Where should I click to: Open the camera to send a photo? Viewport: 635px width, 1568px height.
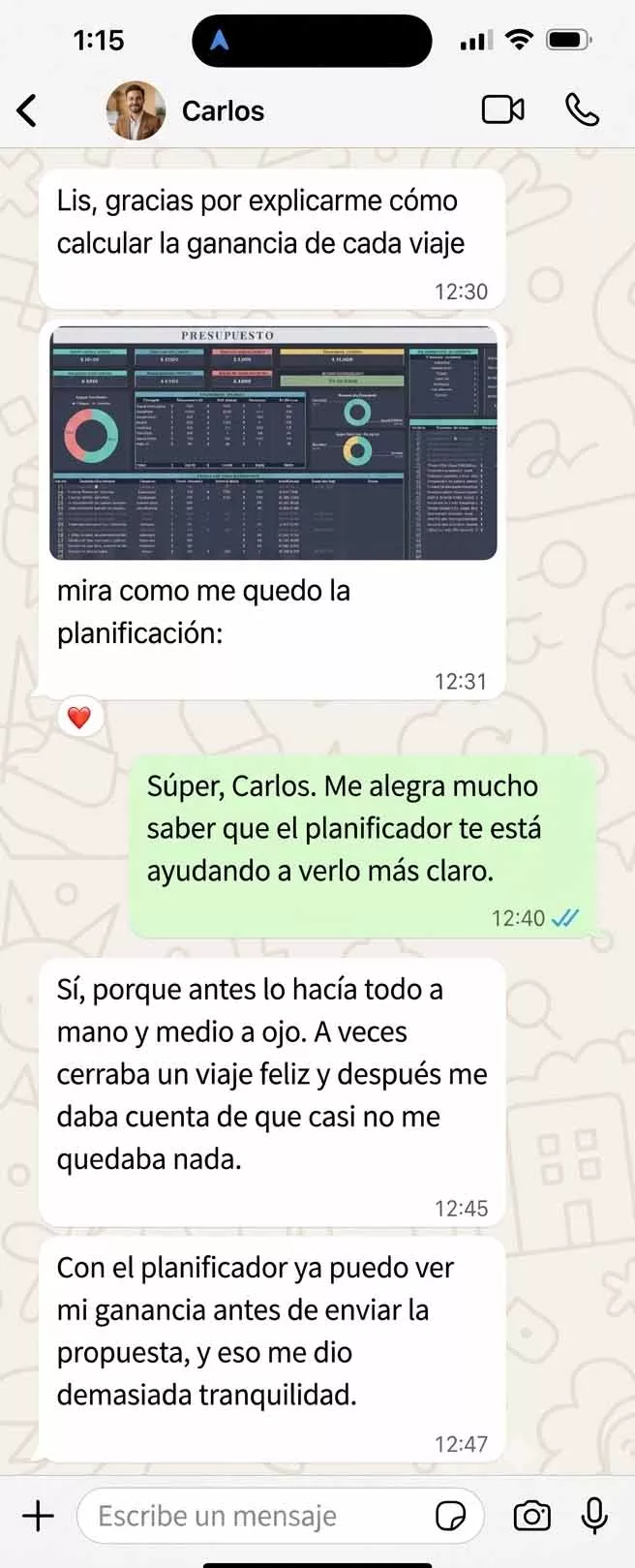[531, 1516]
